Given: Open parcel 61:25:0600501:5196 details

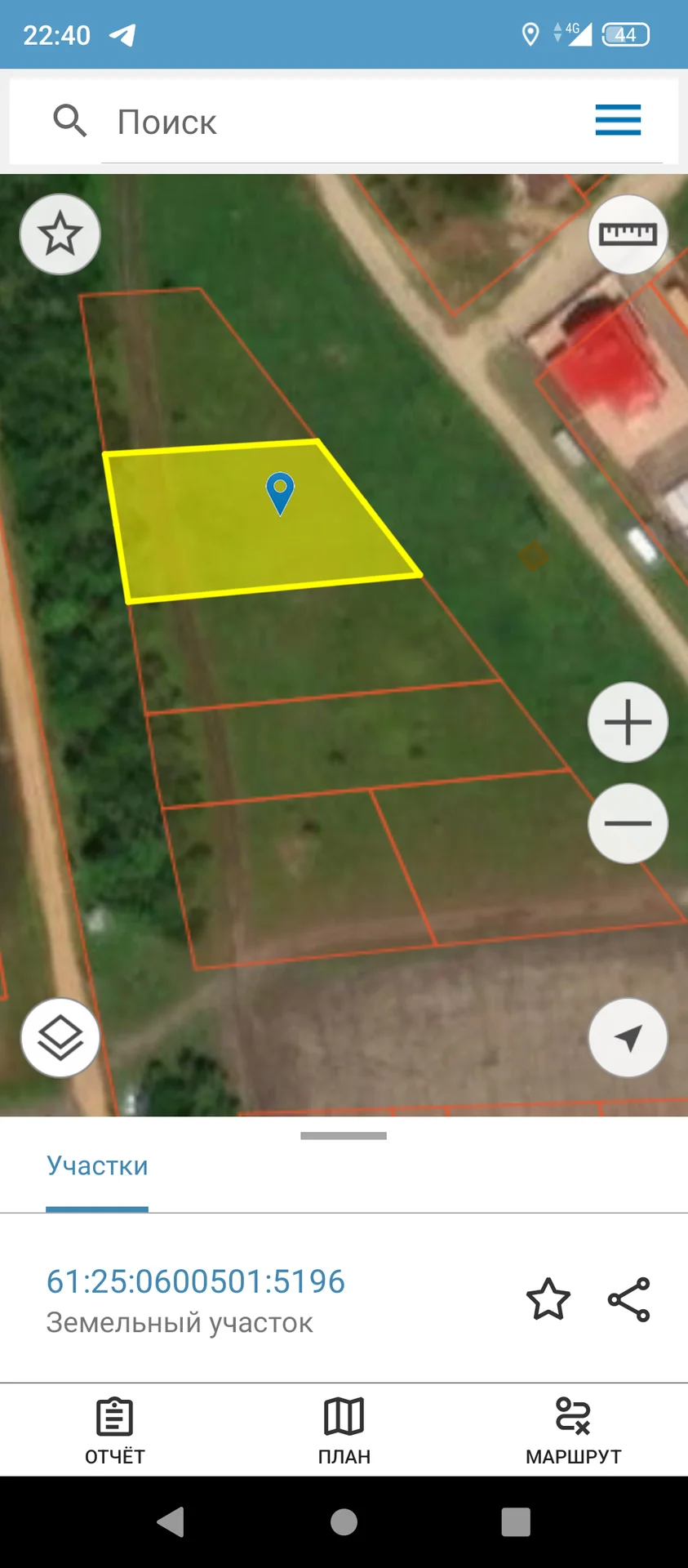Looking at the screenshot, I should 196,1281.
